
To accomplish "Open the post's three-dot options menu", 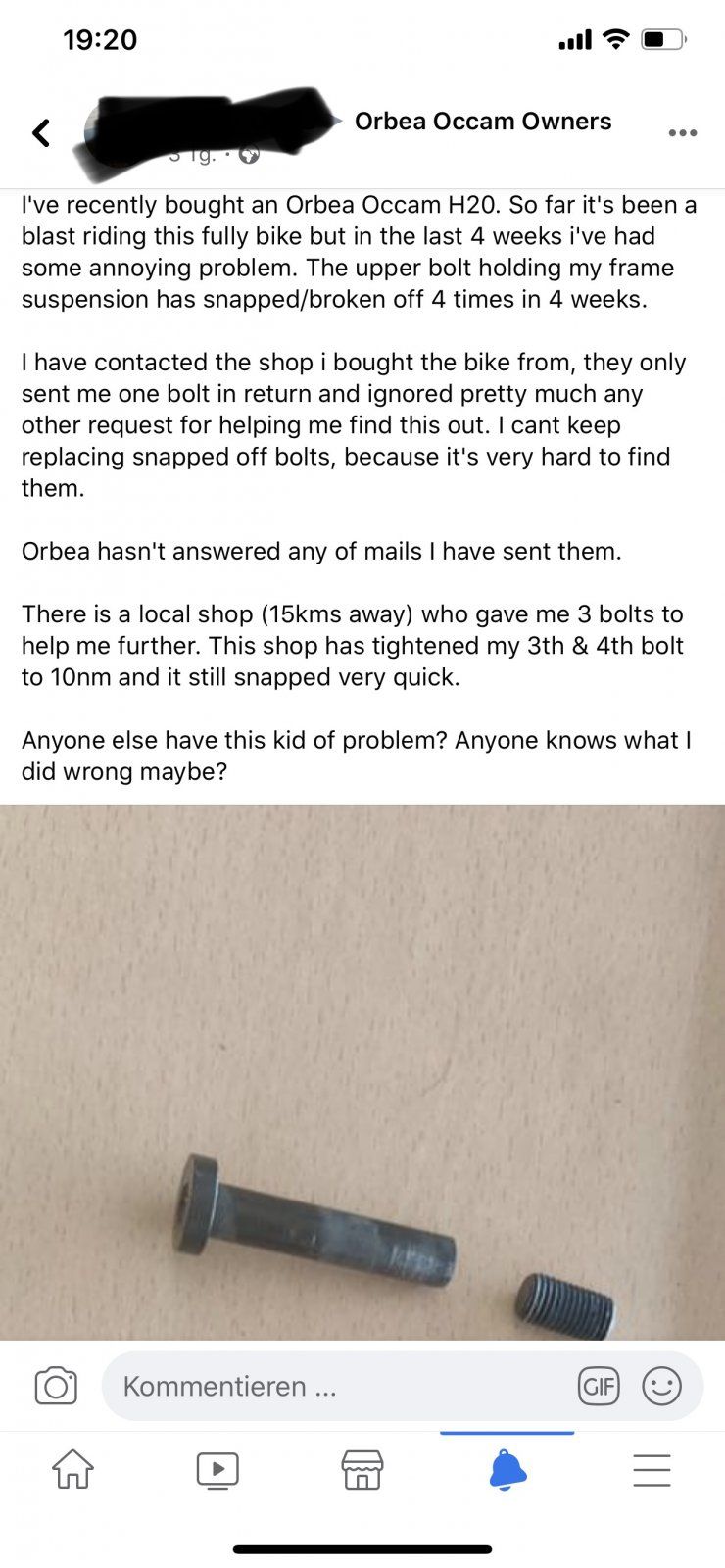I will click(x=683, y=133).
